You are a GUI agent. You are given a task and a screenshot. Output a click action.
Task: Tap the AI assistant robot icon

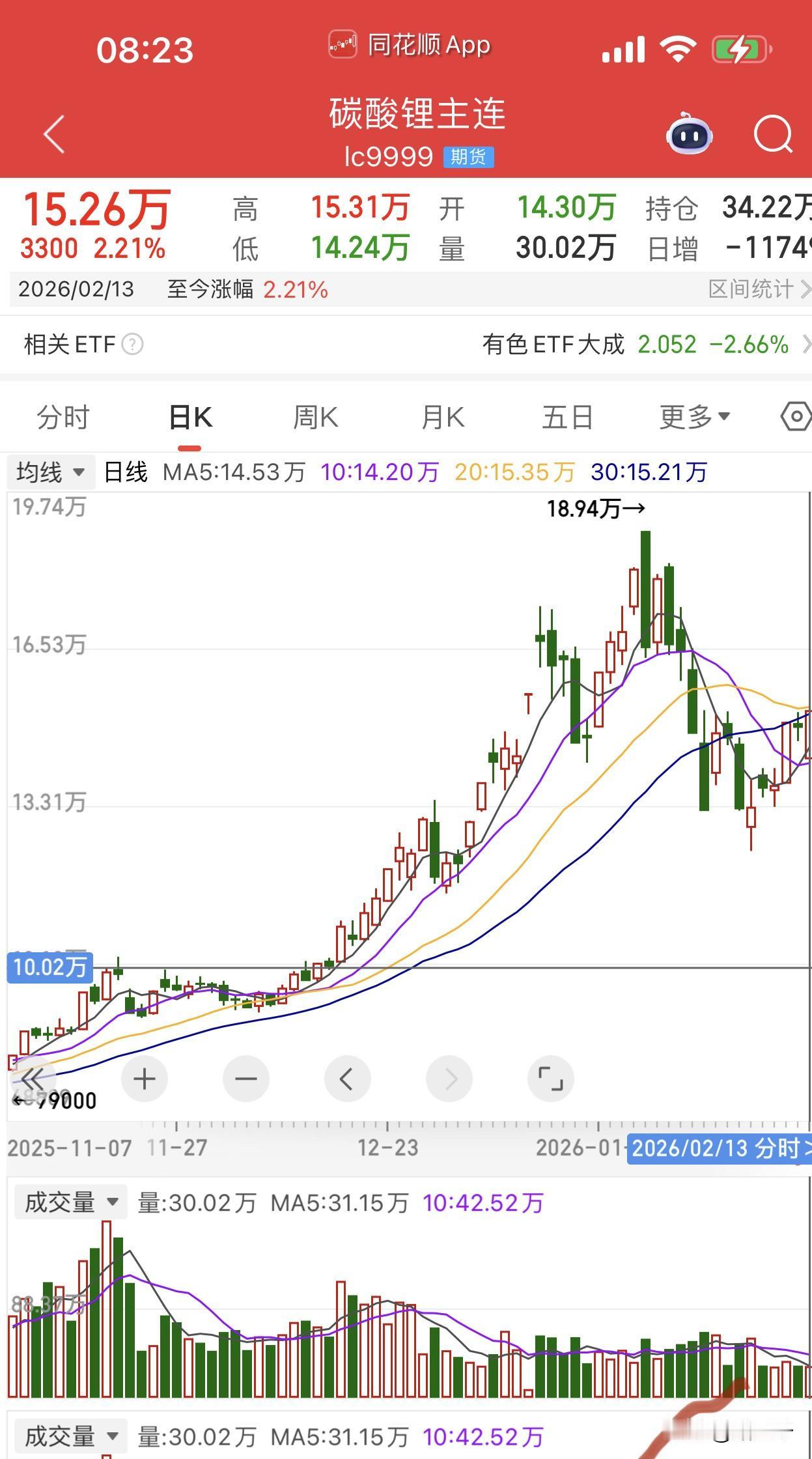[x=690, y=135]
